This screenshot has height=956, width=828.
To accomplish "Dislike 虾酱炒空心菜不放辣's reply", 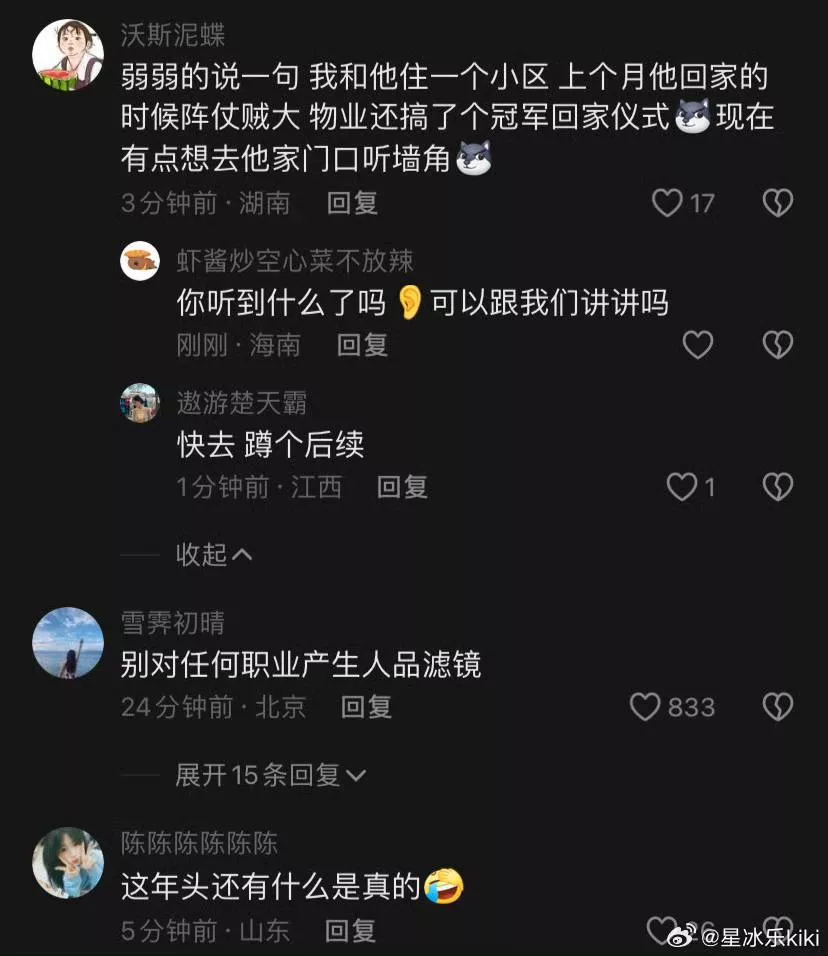I will [x=777, y=345].
